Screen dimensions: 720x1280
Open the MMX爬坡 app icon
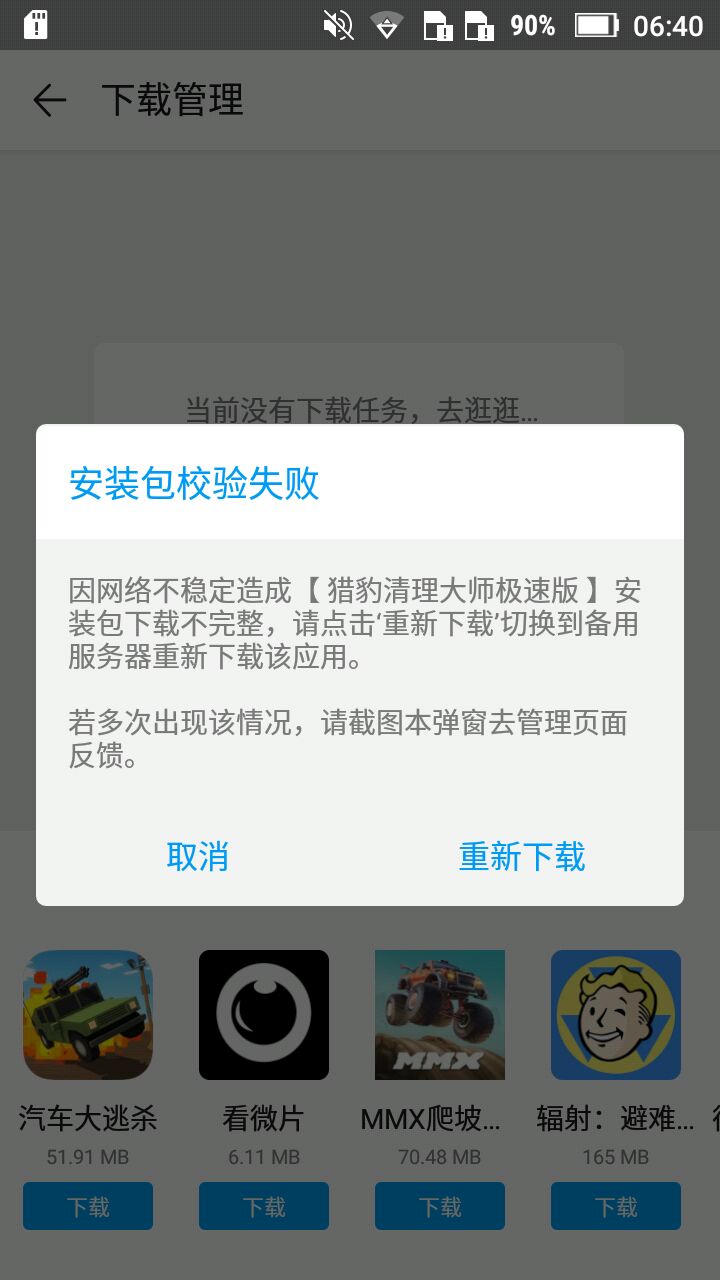pyautogui.click(x=440, y=1015)
